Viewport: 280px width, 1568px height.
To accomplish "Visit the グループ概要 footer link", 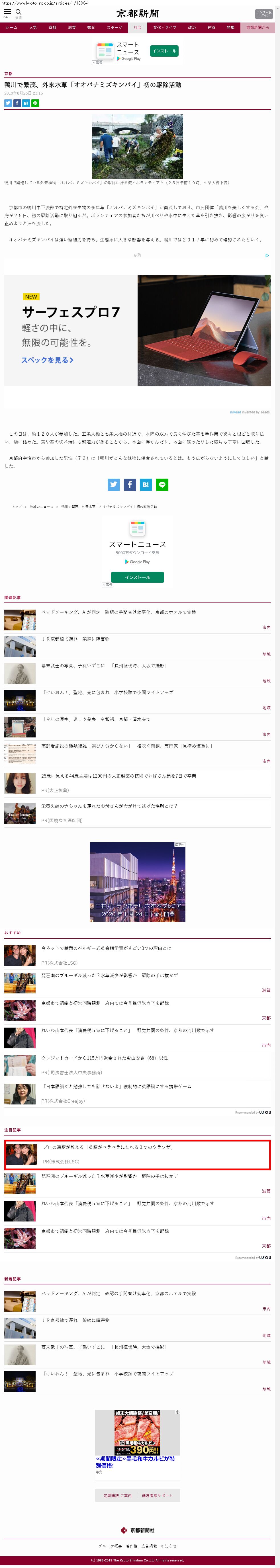I will pos(110,1546).
